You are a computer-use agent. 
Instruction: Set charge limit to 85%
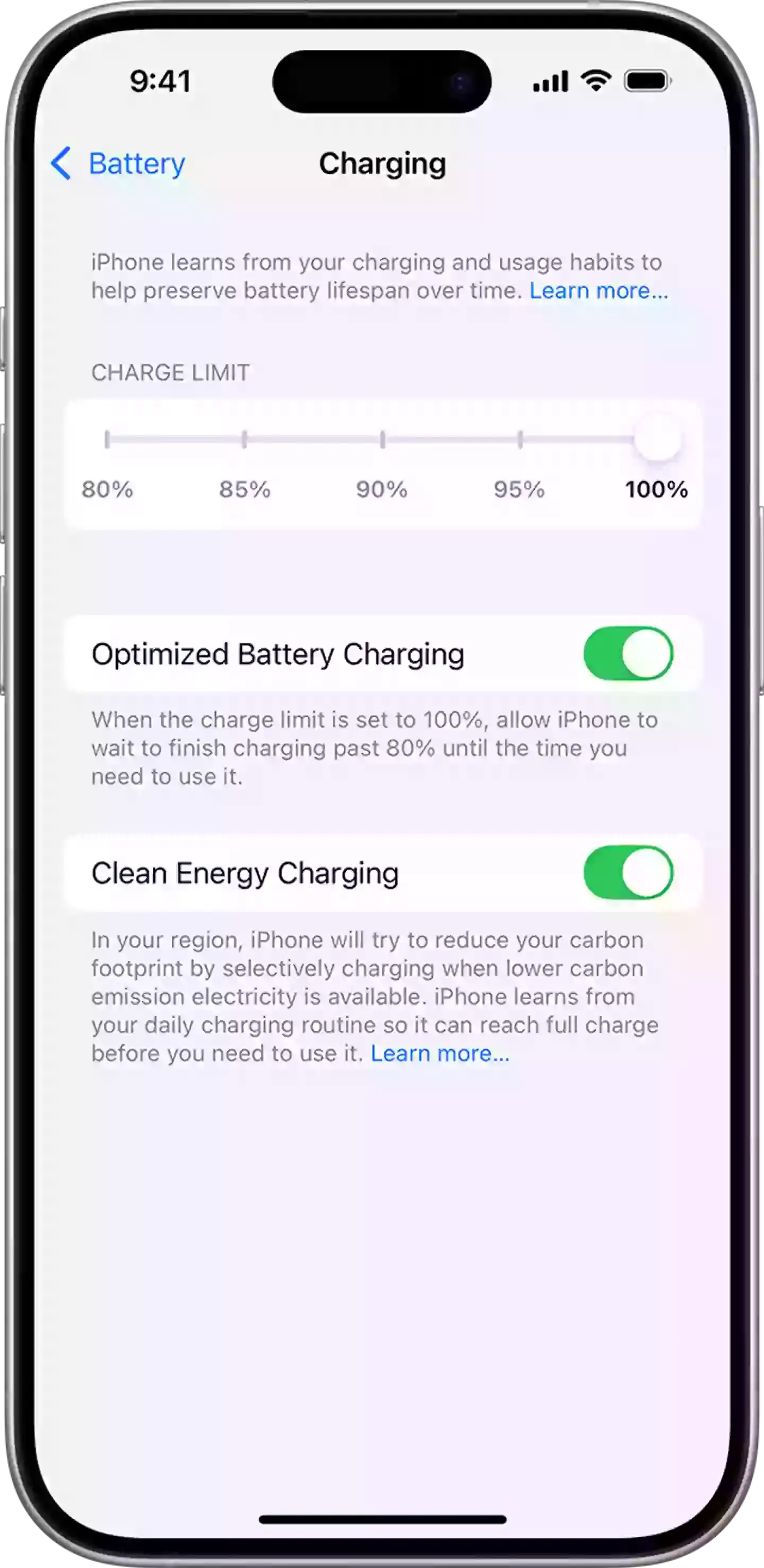pyautogui.click(x=244, y=439)
